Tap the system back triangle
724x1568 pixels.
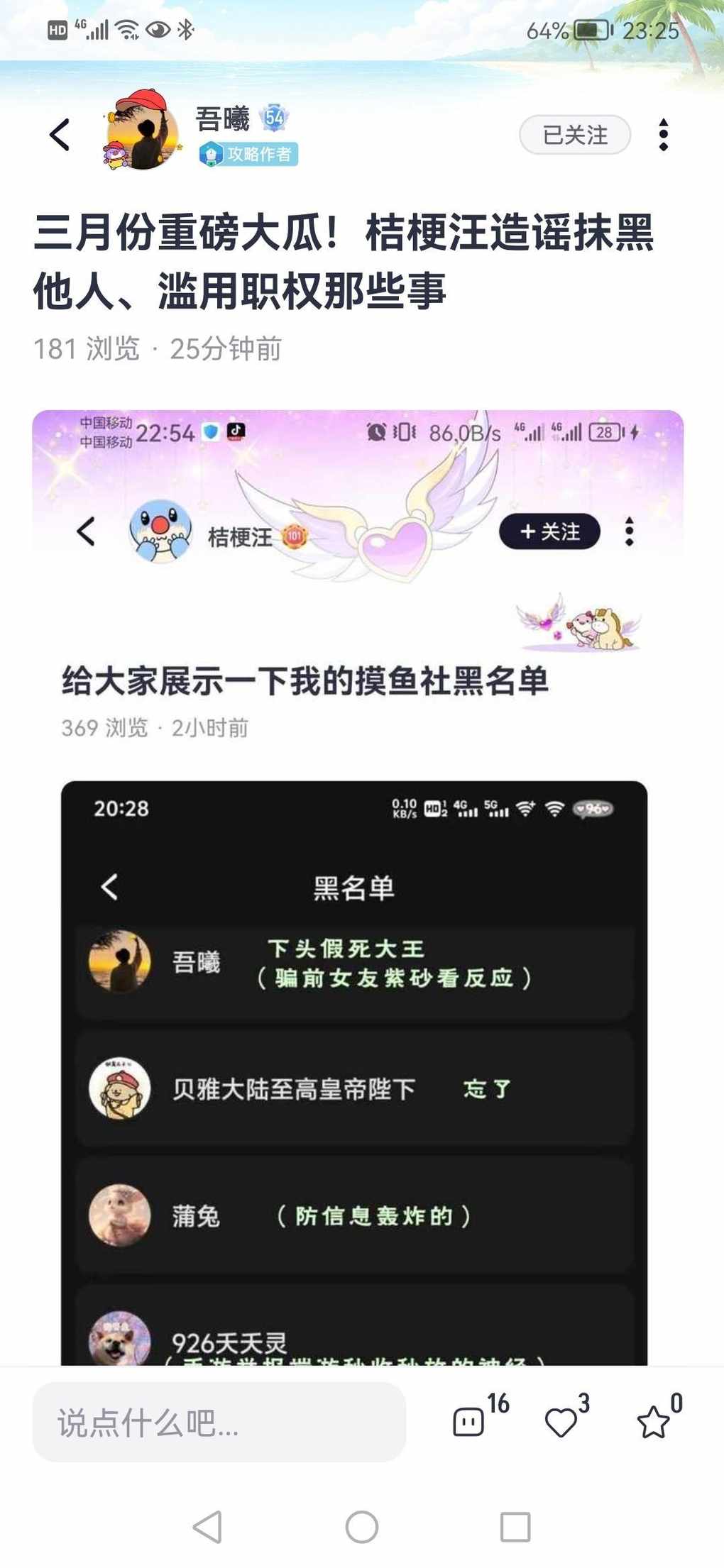pos(207,1526)
